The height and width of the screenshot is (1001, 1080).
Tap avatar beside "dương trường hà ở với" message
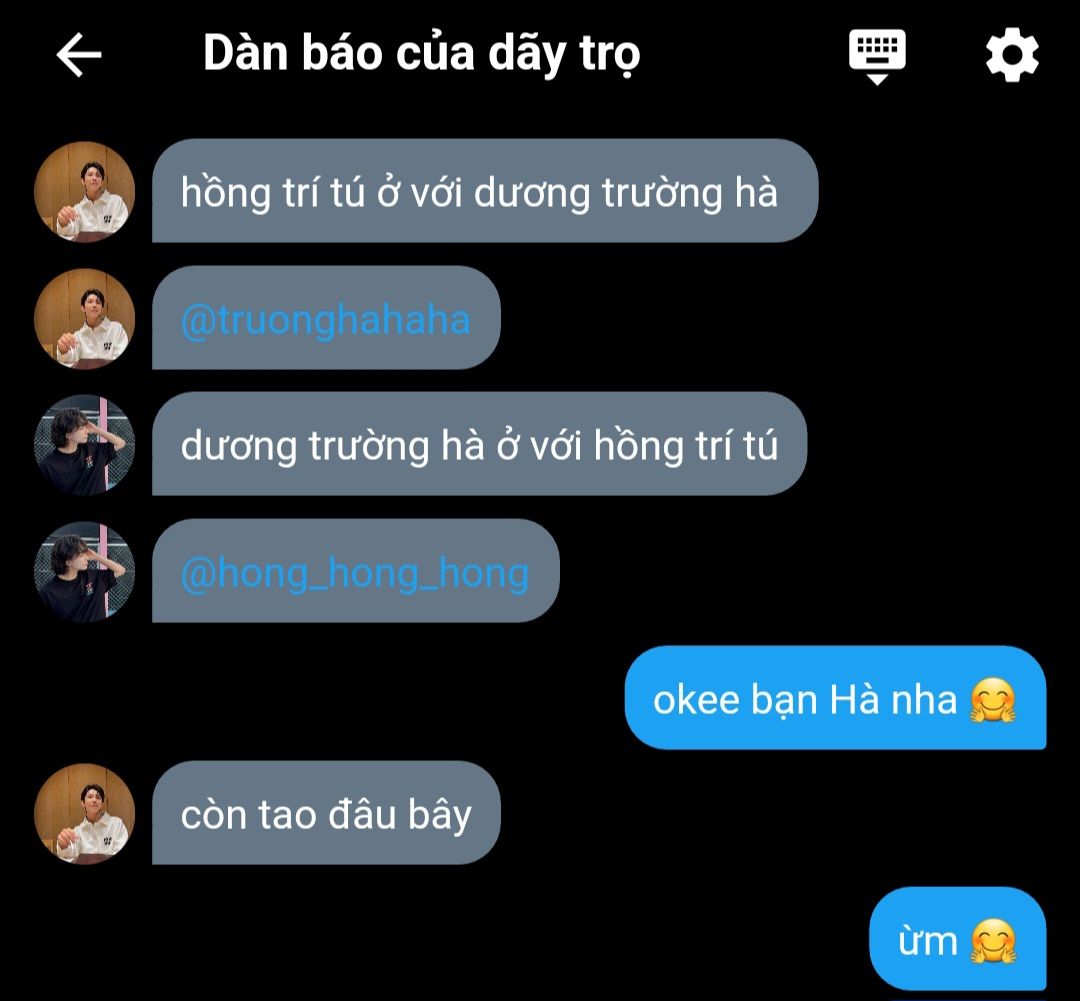click(84, 445)
